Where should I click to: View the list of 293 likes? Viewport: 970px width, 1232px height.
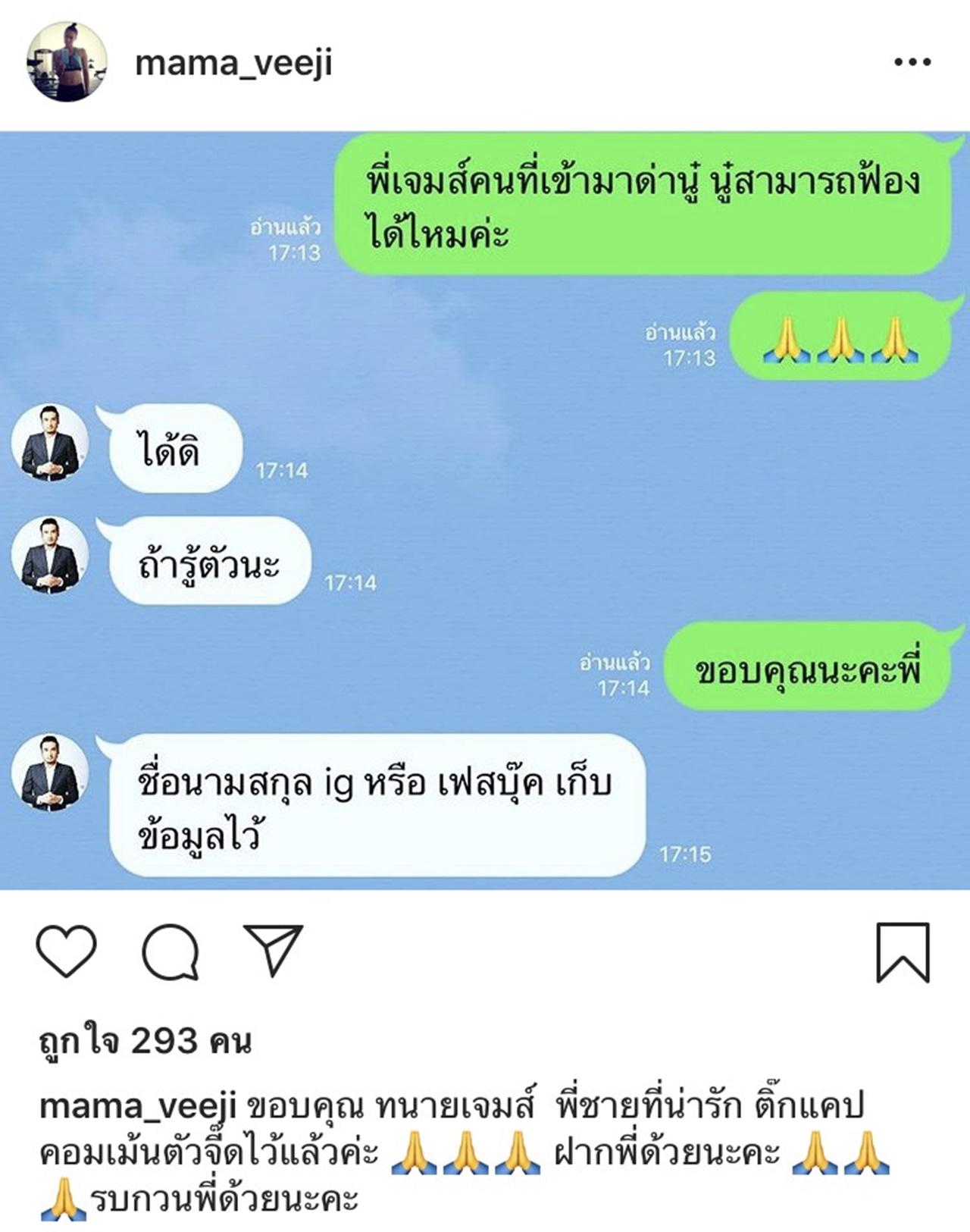(x=145, y=1042)
